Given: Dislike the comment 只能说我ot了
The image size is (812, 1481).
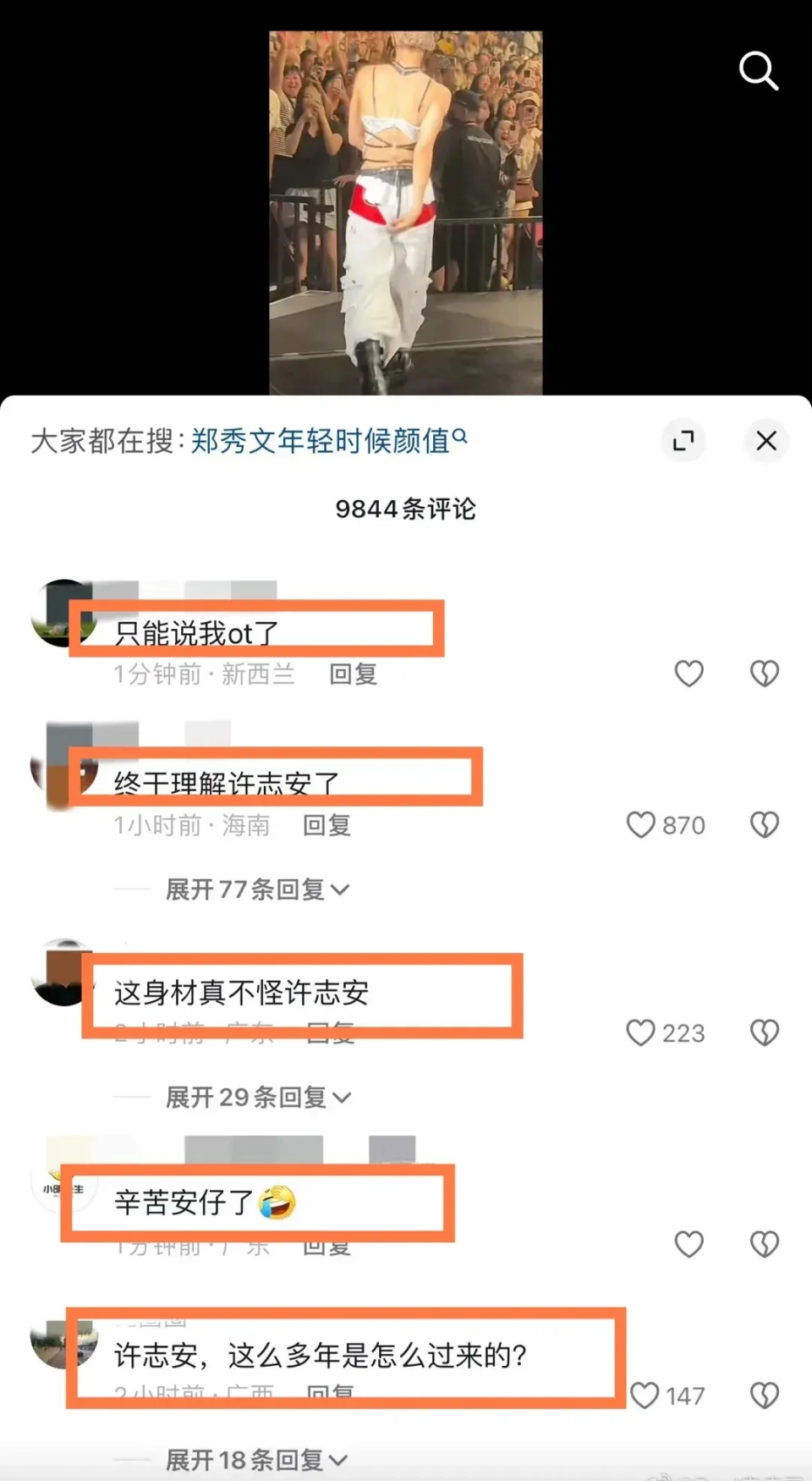Looking at the screenshot, I should click(765, 674).
